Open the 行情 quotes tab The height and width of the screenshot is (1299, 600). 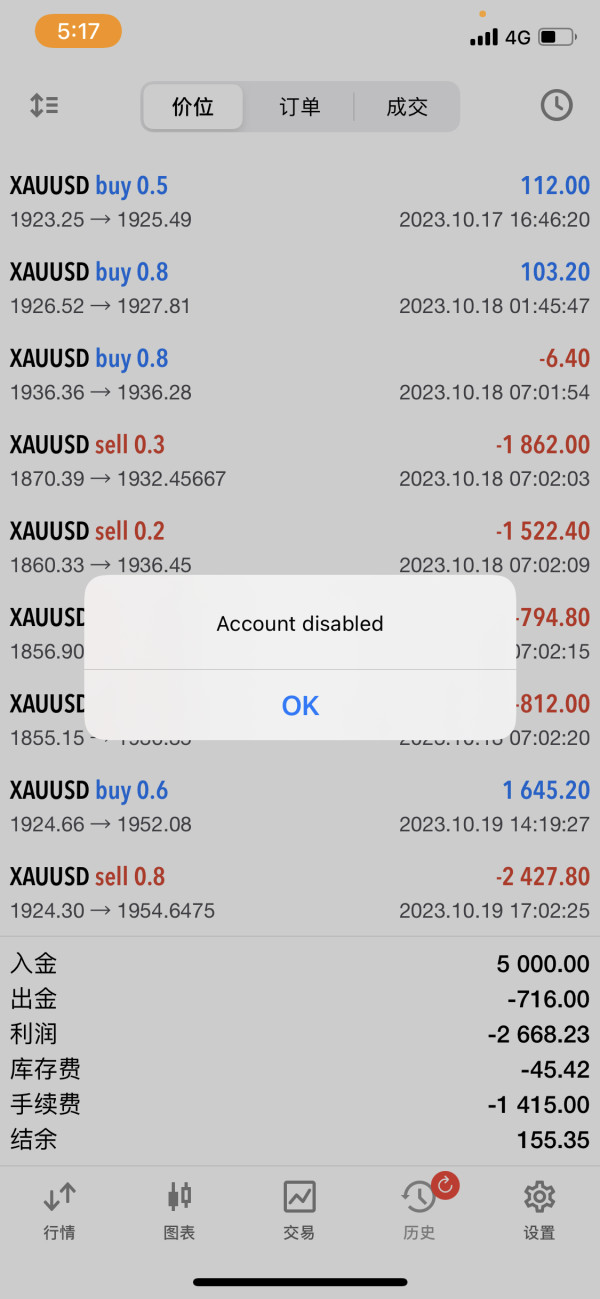click(59, 1210)
